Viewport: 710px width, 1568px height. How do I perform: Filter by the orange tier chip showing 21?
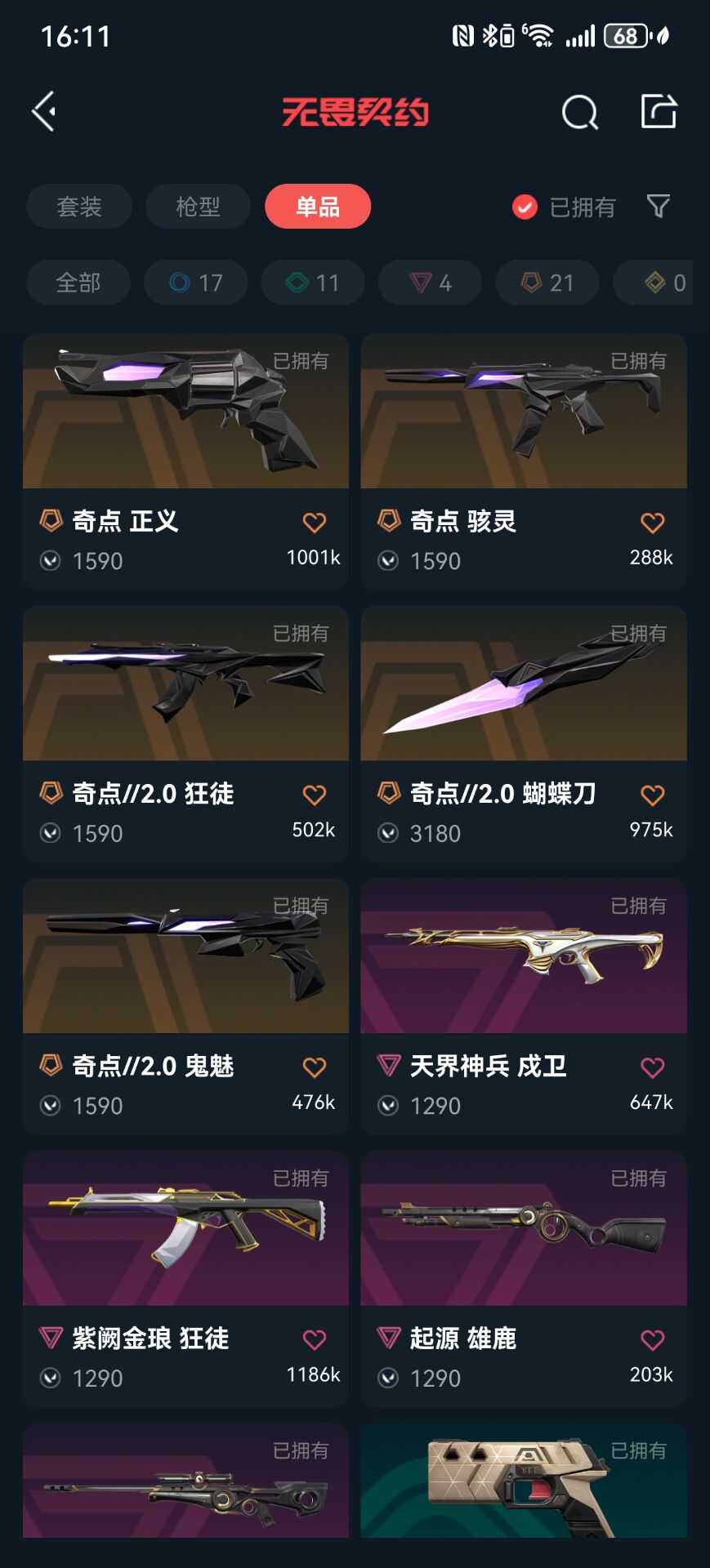click(547, 283)
